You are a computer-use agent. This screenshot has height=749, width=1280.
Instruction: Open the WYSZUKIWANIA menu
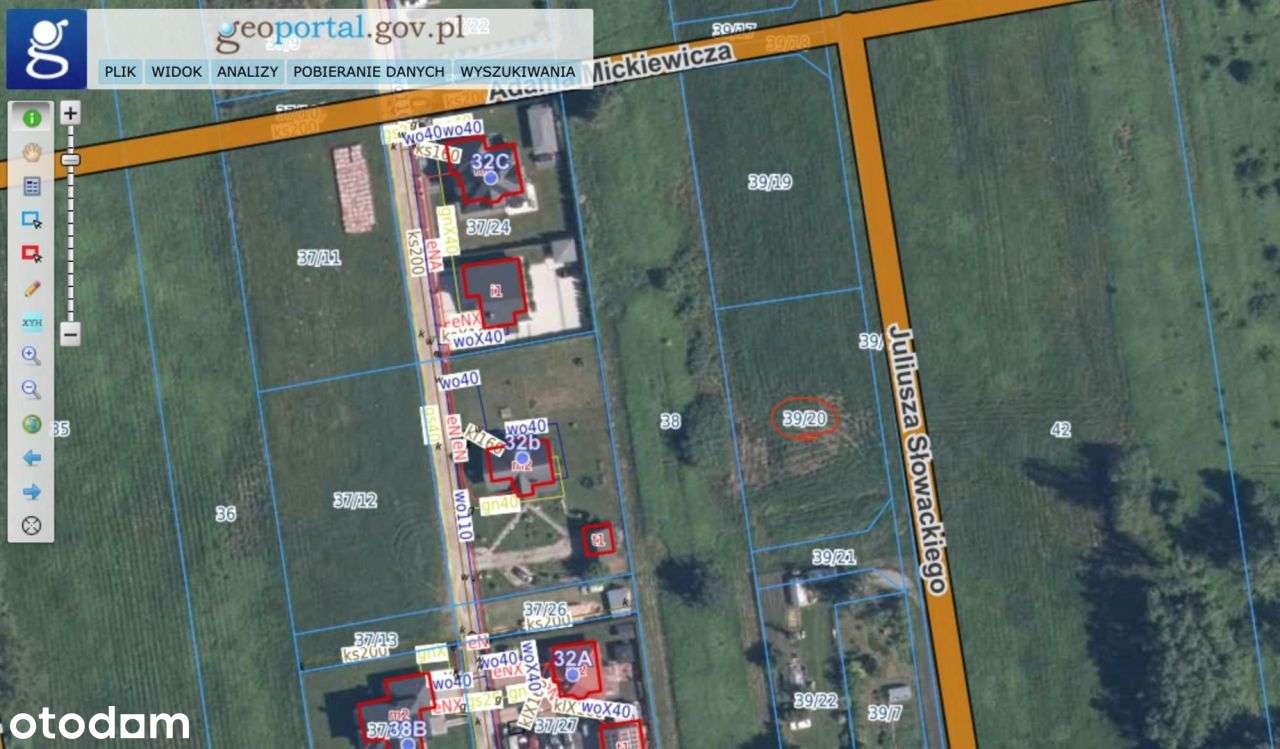tap(516, 72)
